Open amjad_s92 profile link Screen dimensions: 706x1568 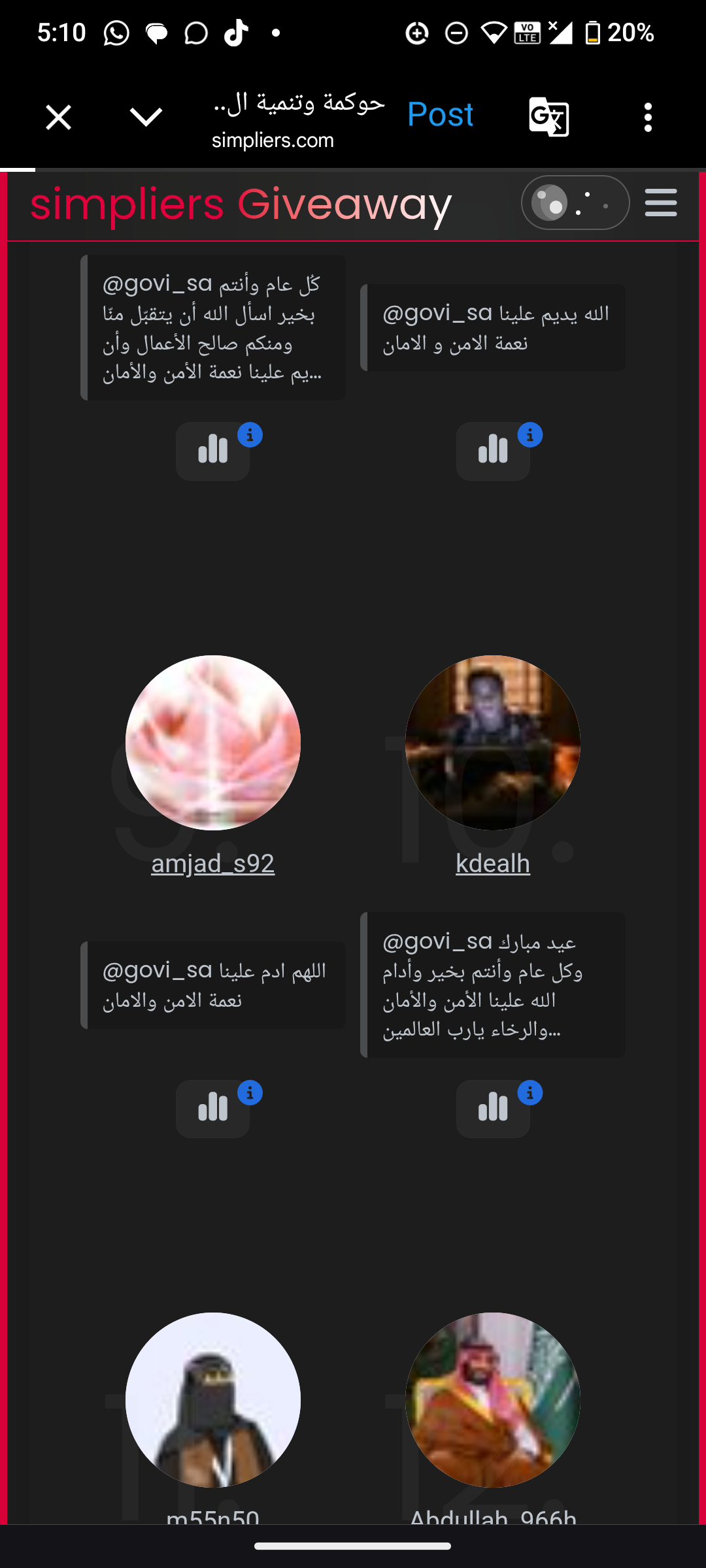[212, 864]
